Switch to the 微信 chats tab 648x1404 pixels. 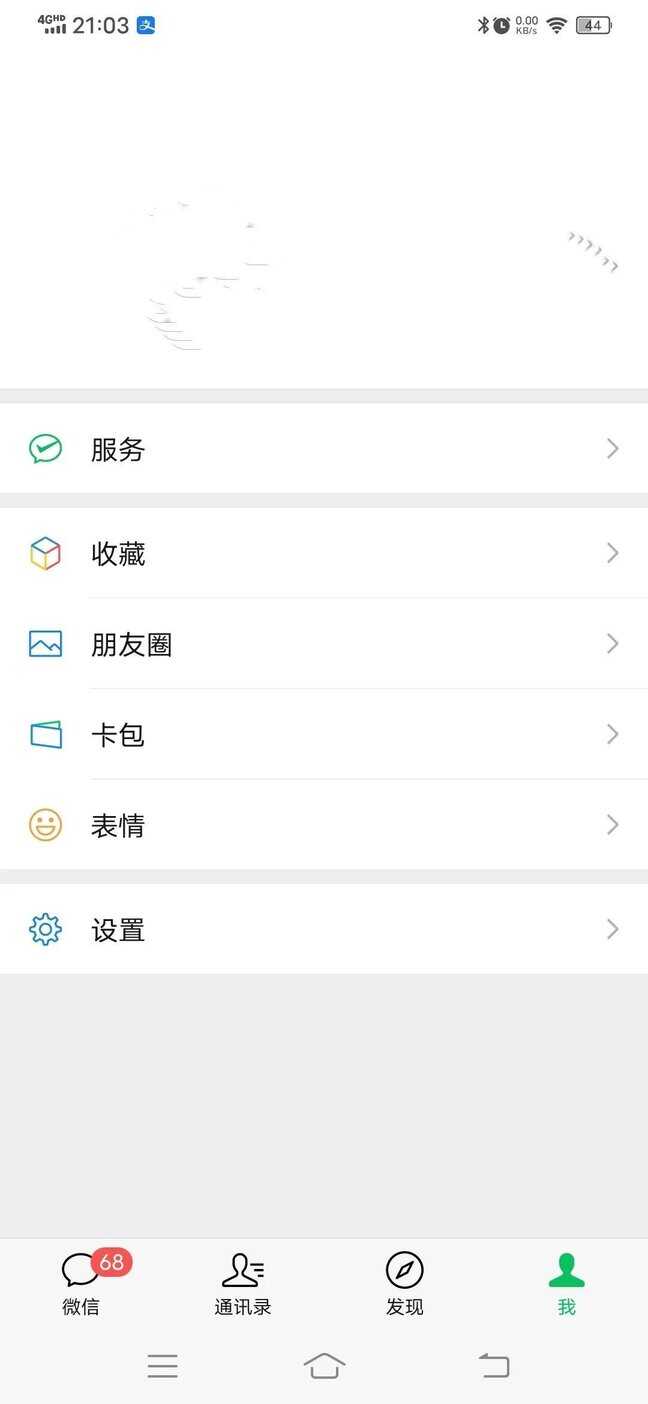pyautogui.click(x=81, y=1284)
